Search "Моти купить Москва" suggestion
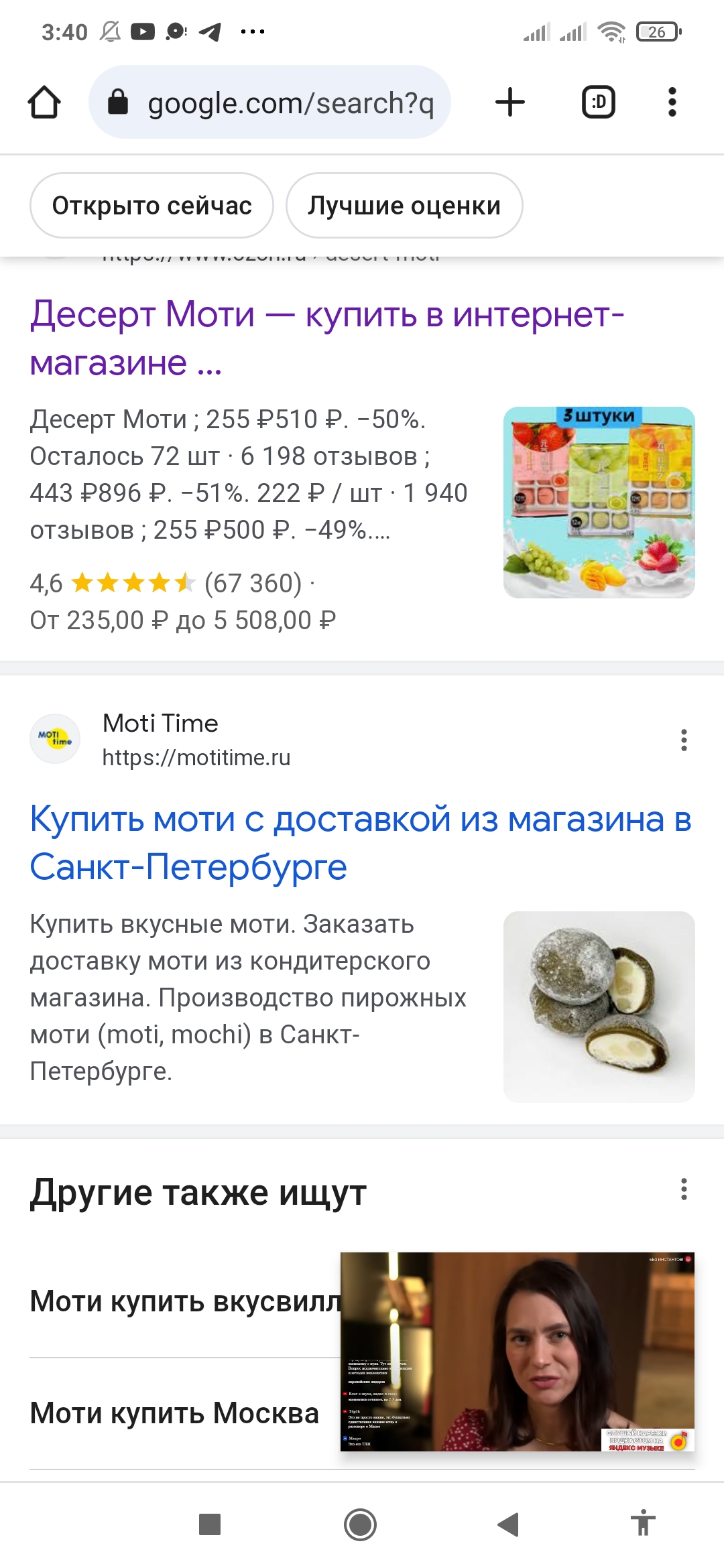The image size is (724, 1568). click(x=185, y=1414)
